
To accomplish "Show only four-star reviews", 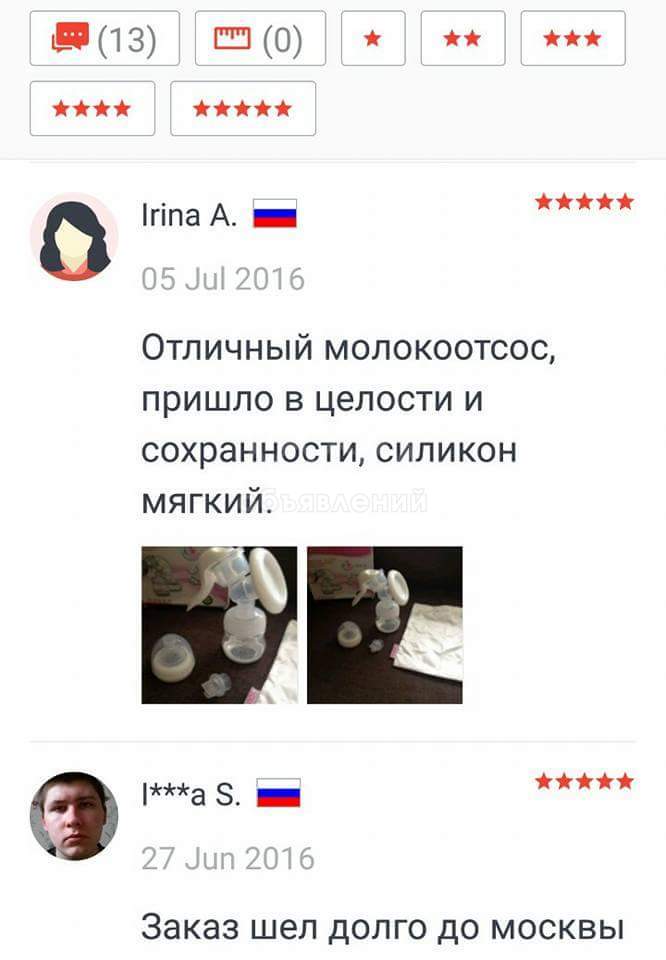I will point(92,108).
